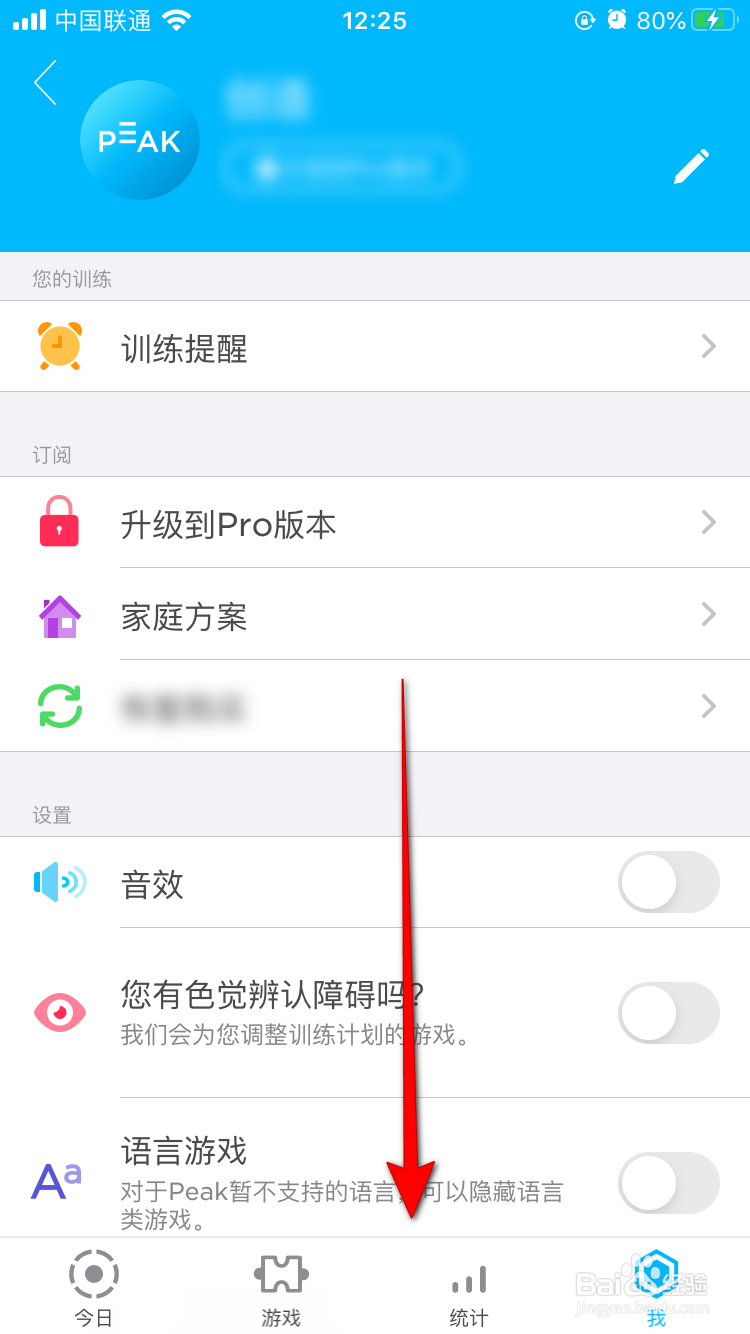Tap the purple house icon for 家庭方案
The width and height of the screenshot is (750, 1334).
[59, 614]
